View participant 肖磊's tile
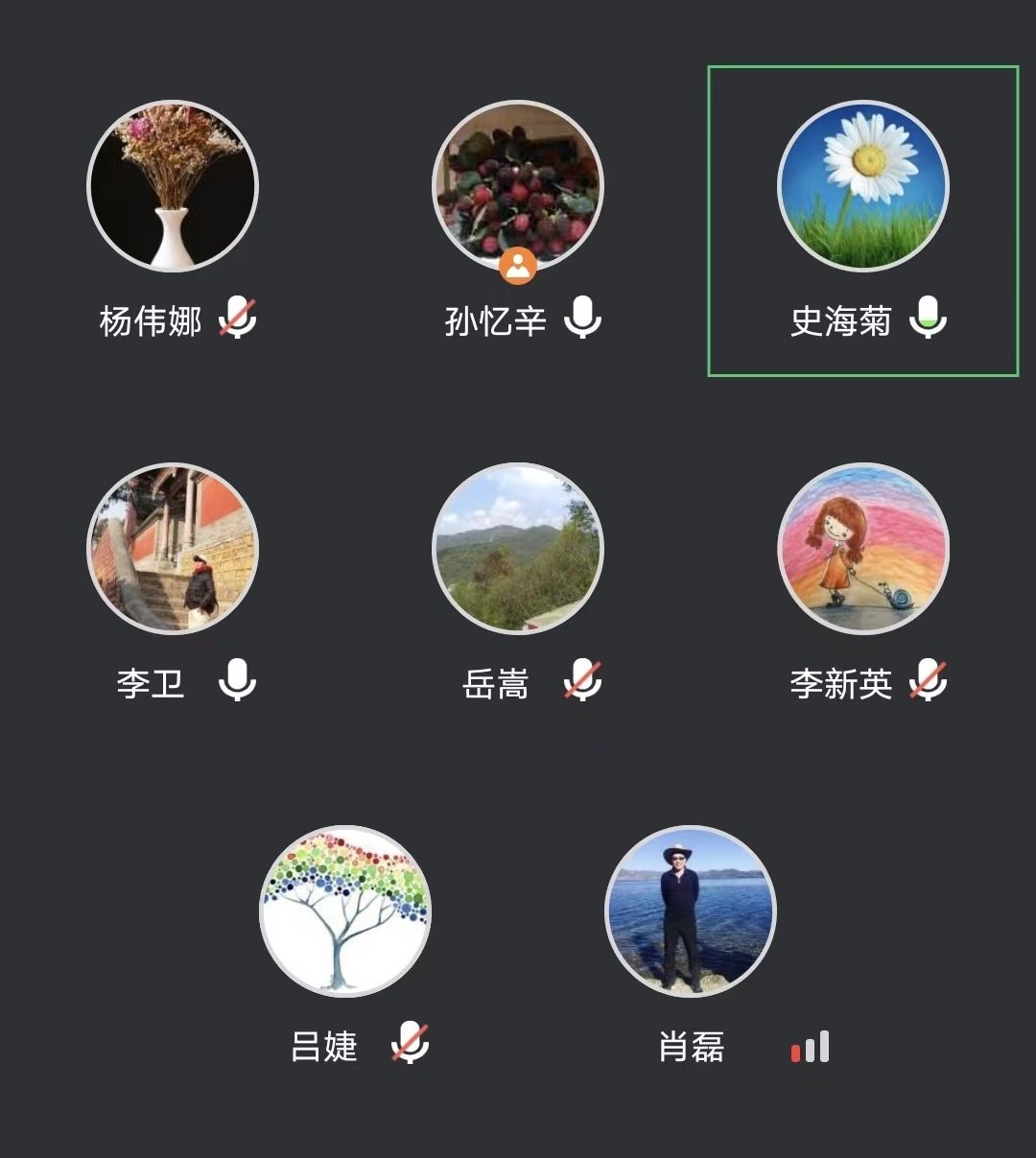This screenshot has width=1036, height=1158. (691, 910)
